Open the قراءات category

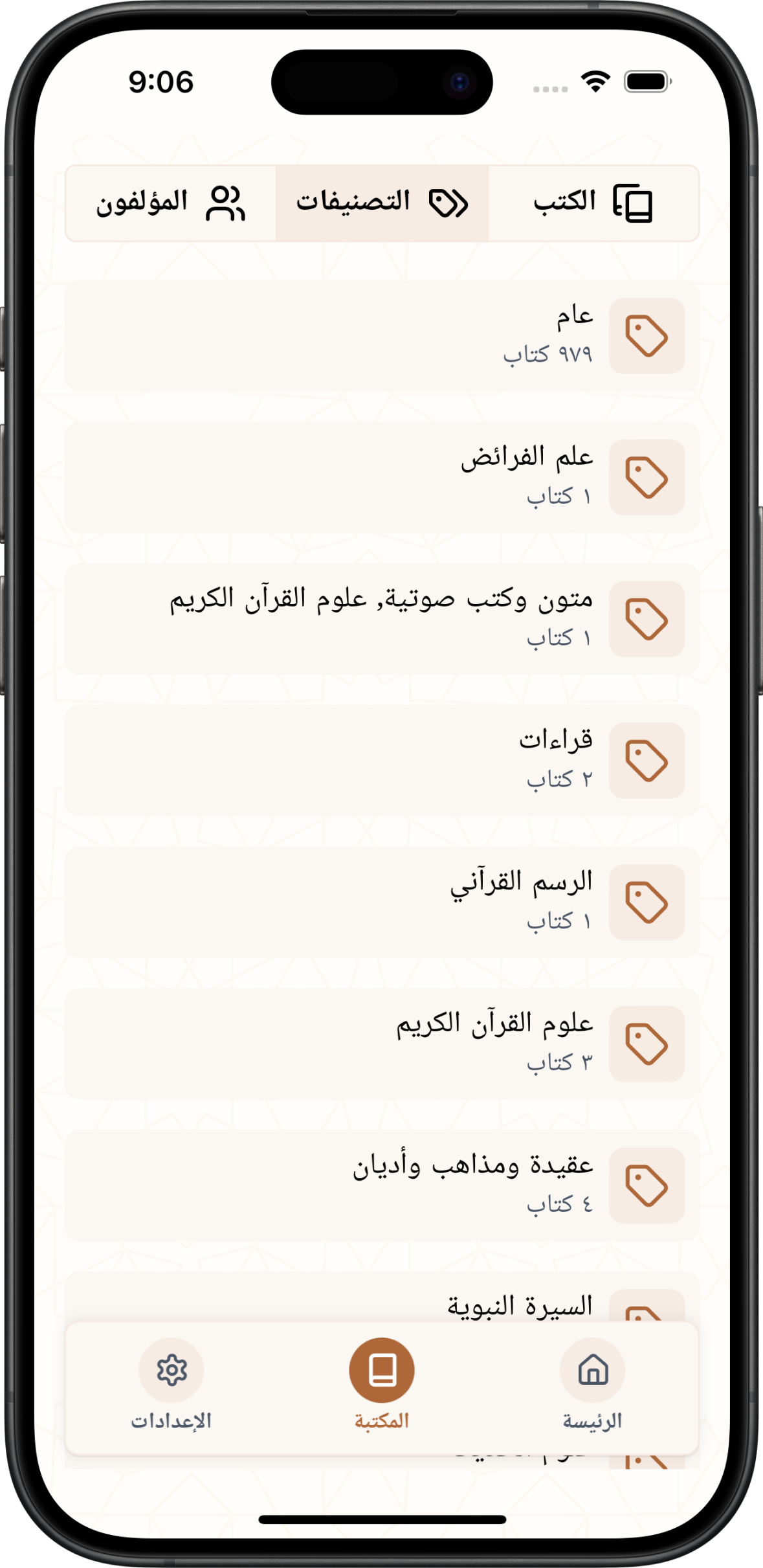click(382, 760)
